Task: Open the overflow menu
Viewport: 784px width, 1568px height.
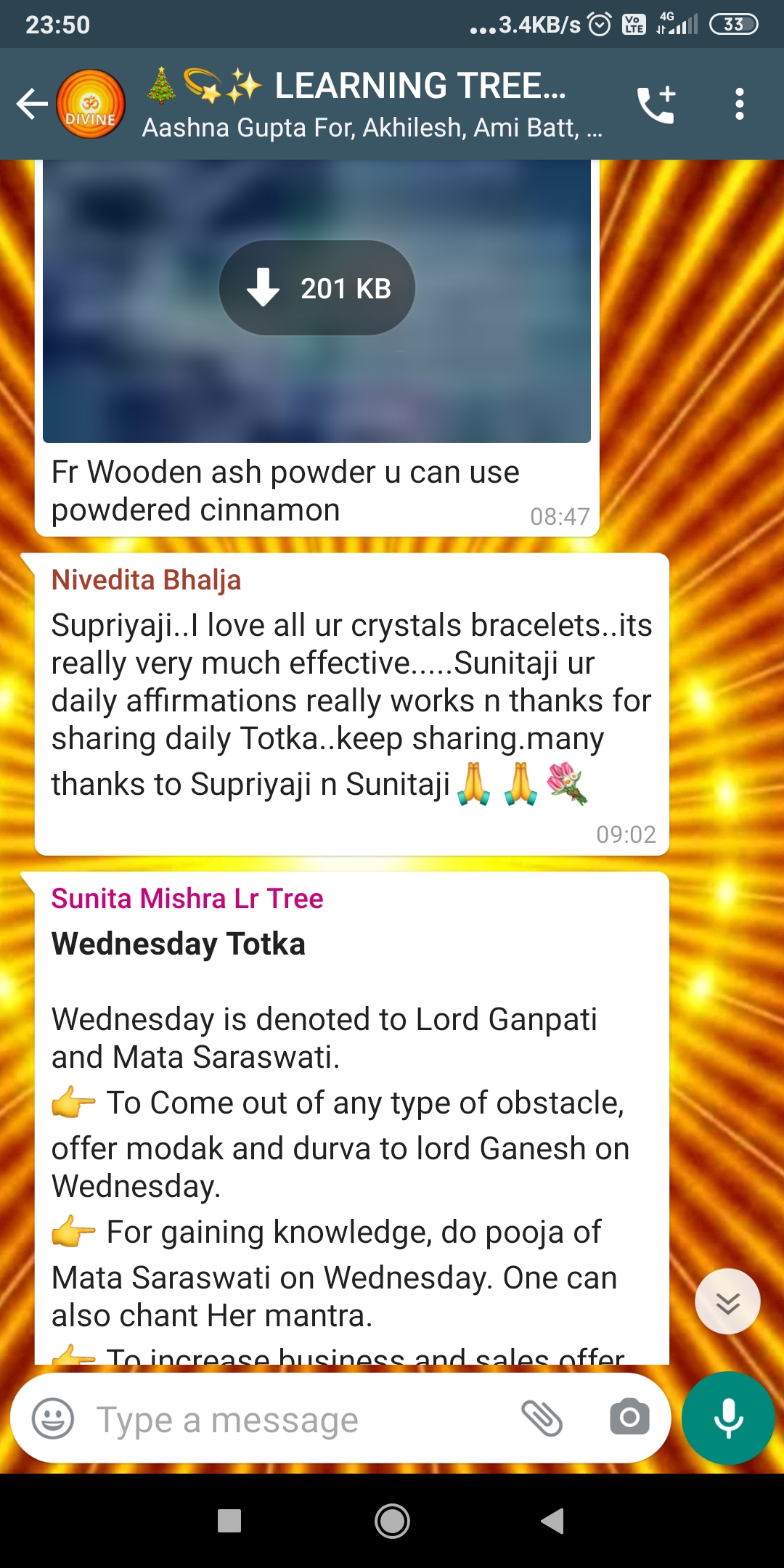Action: coord(739,105)
